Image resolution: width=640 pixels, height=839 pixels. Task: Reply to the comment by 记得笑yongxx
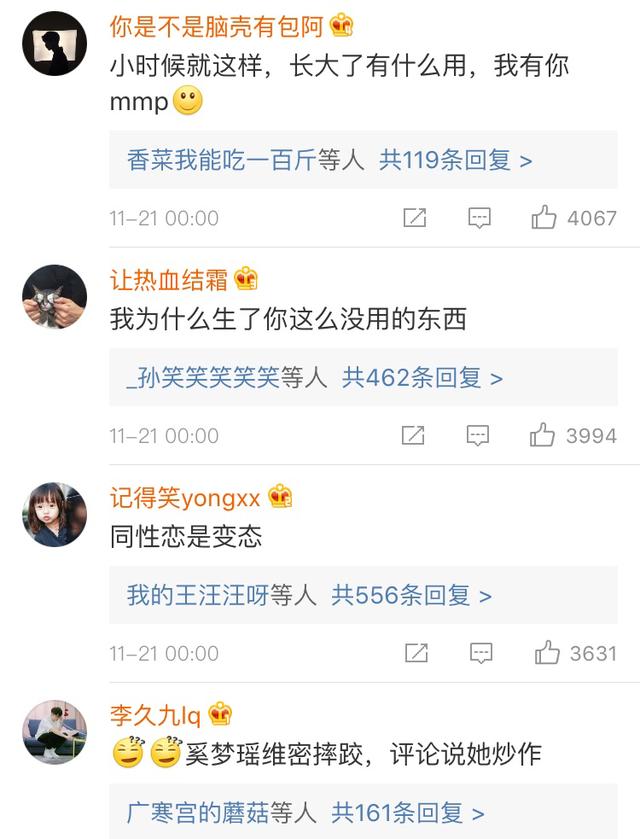(481, 653)
